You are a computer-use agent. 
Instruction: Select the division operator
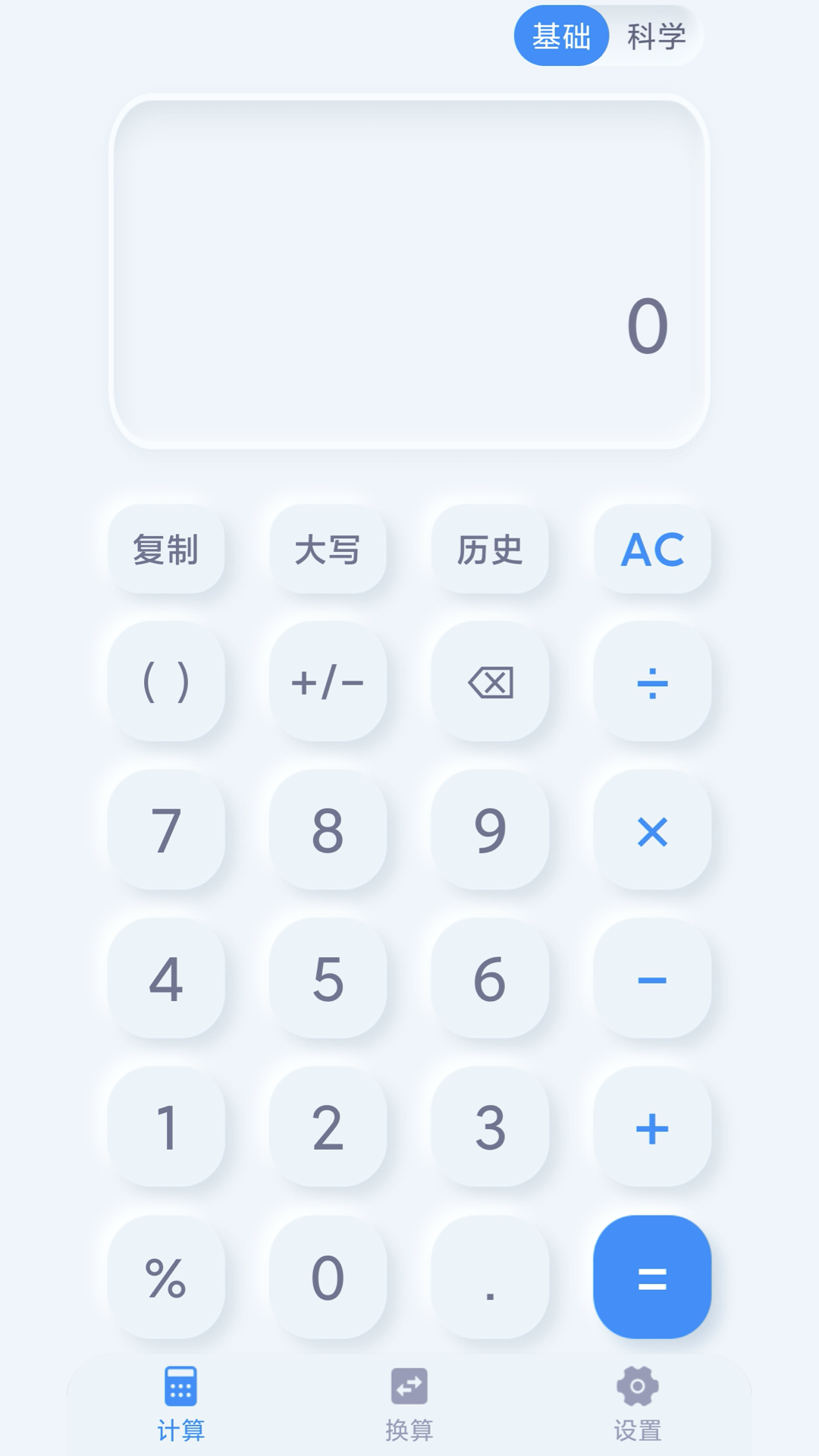652,682
